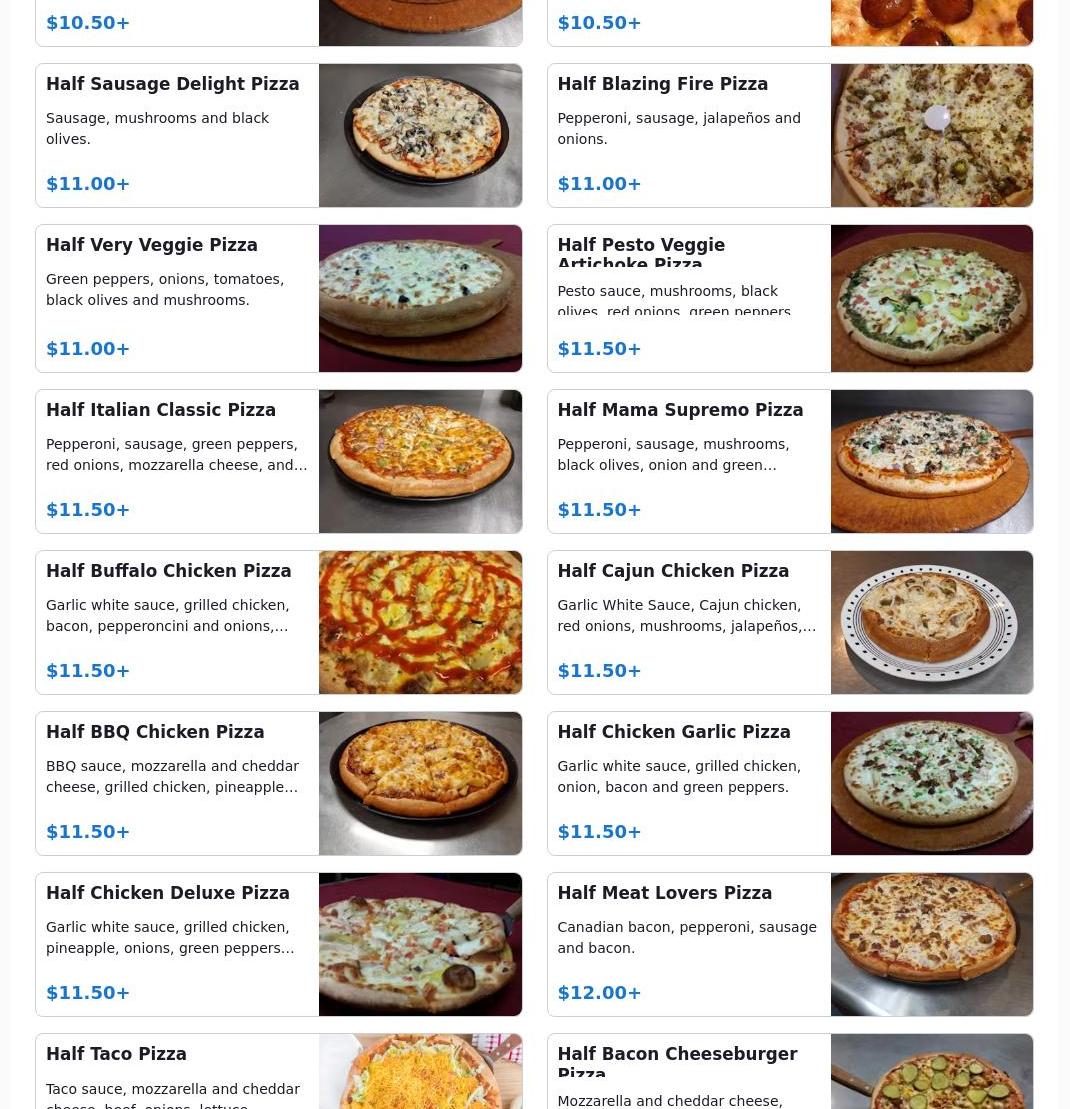Screen dimensions: 1070x1109
Task: Choose the Half Italian Classic Pizza
Action: (x=278, y=461)
